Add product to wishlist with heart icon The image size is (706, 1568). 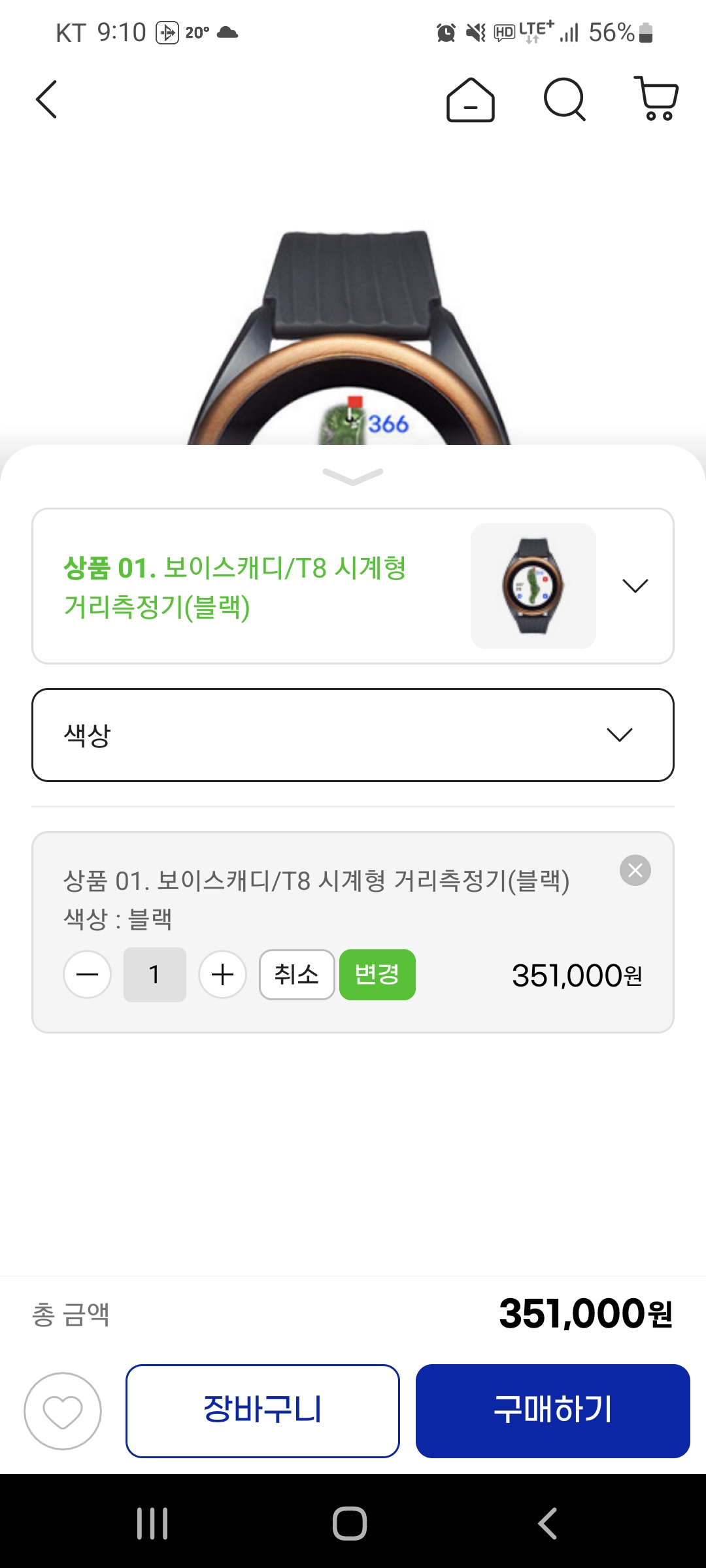(x=63, y=1411)
